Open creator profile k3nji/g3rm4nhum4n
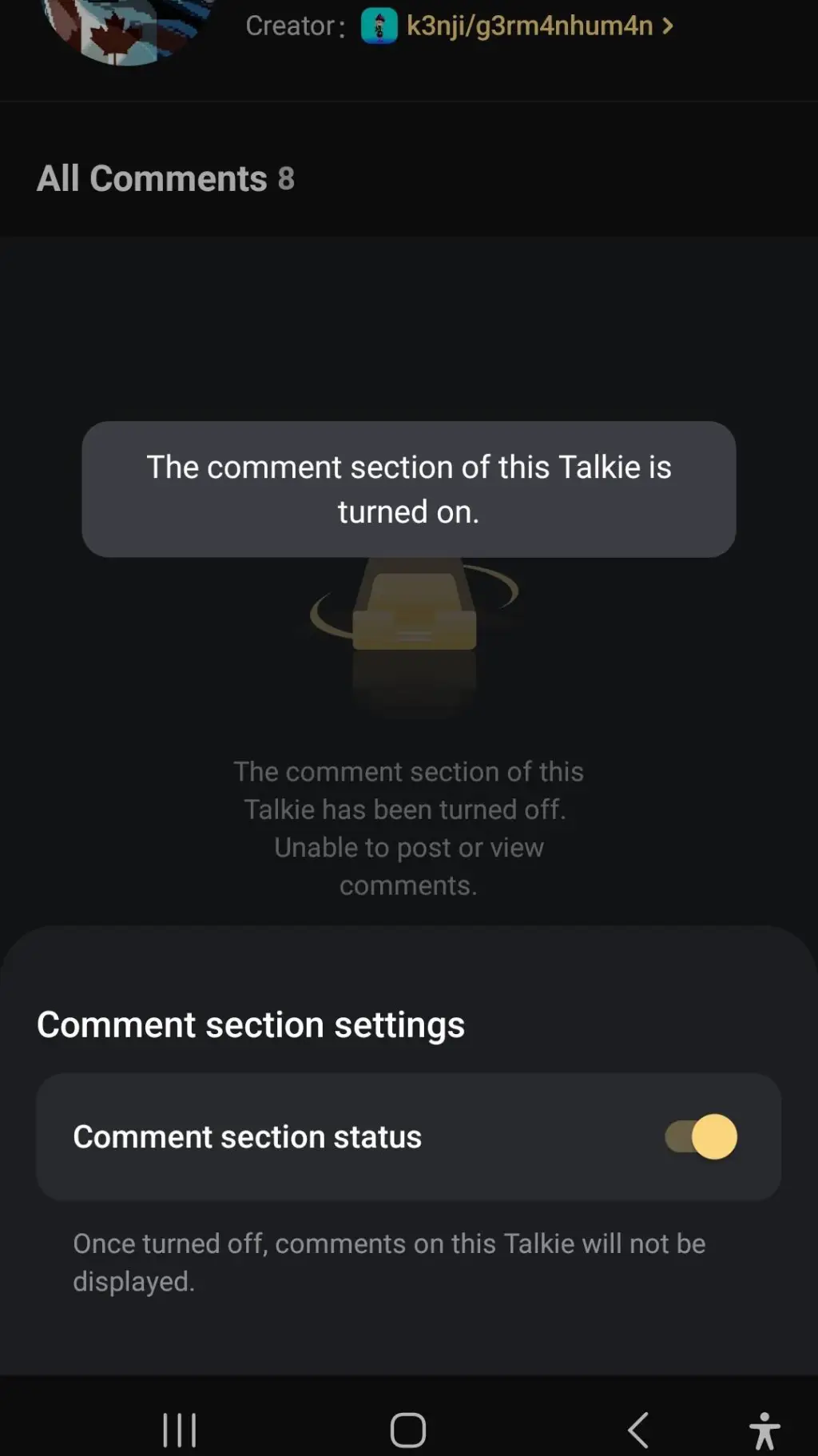 coord(529,26)
